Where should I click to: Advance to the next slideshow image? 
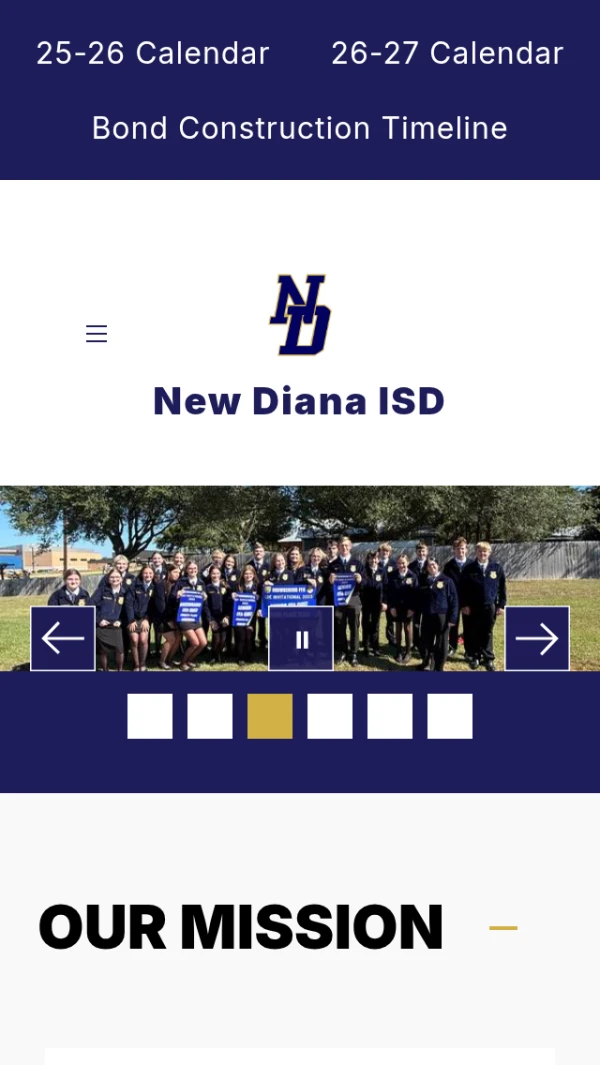[537, 638]
